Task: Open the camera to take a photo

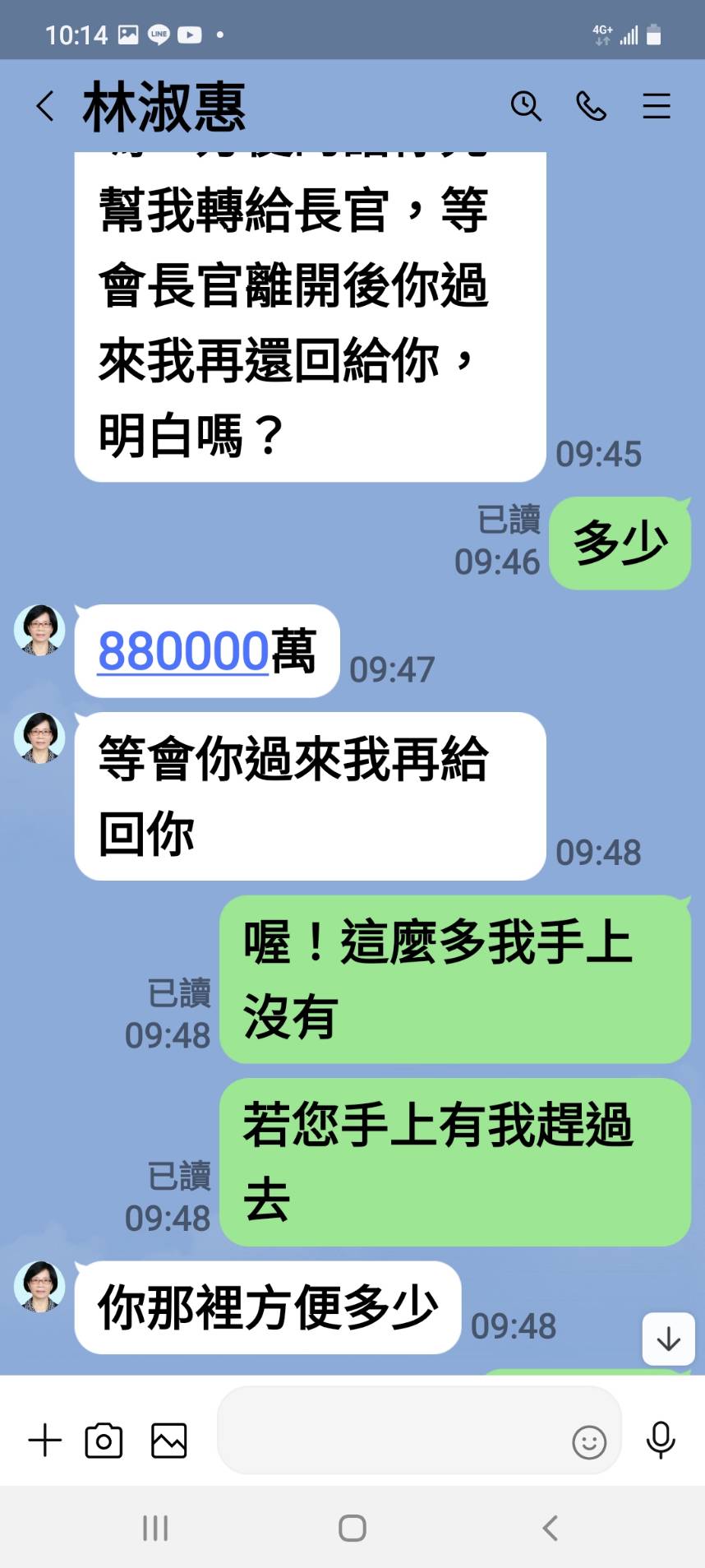Action: (104, 1441)
